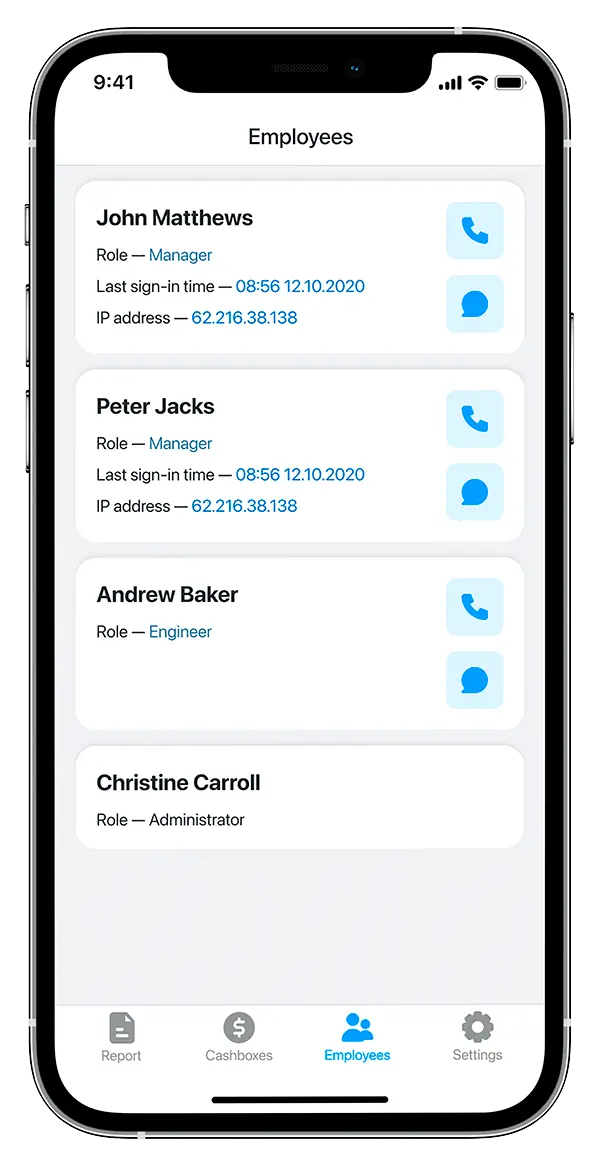
Task: Call John Matthews
Action: (475, 231)
